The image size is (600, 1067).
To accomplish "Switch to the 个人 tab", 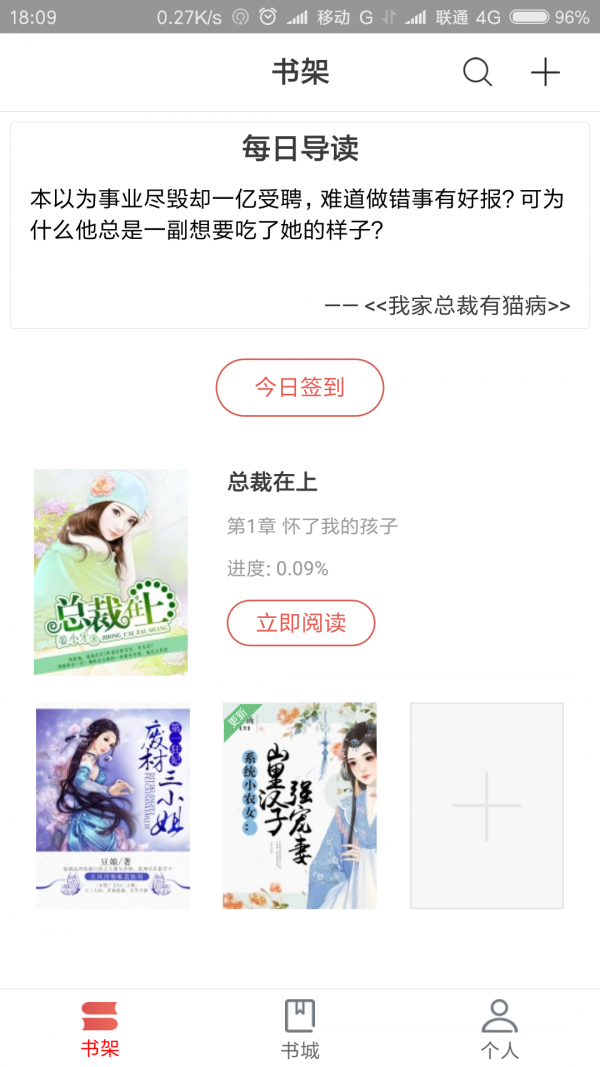I will click(499, 1030).
